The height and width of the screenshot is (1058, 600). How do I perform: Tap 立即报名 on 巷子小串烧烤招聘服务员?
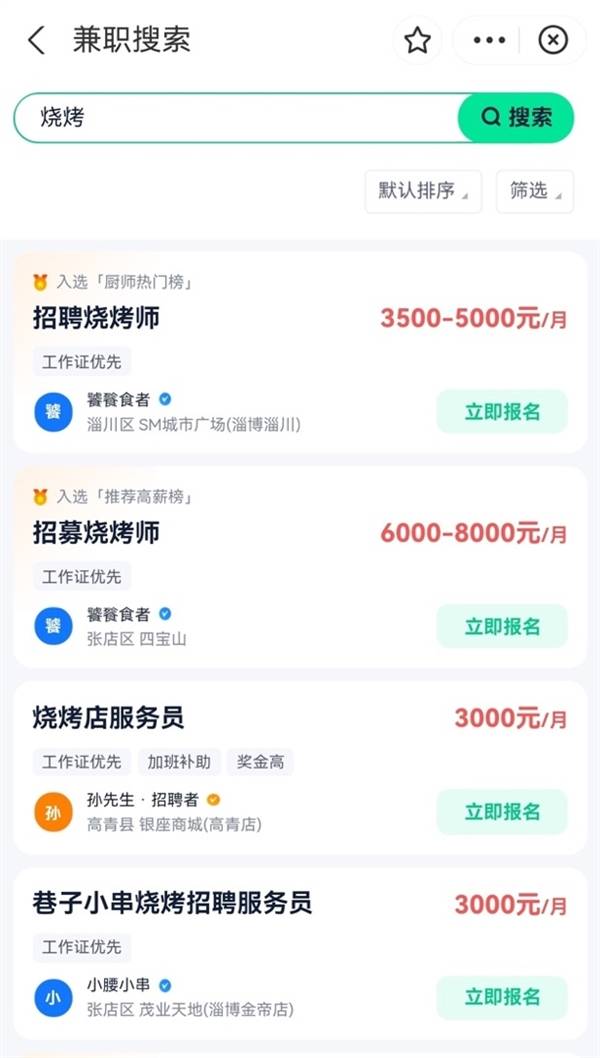(x=502, y=997)
